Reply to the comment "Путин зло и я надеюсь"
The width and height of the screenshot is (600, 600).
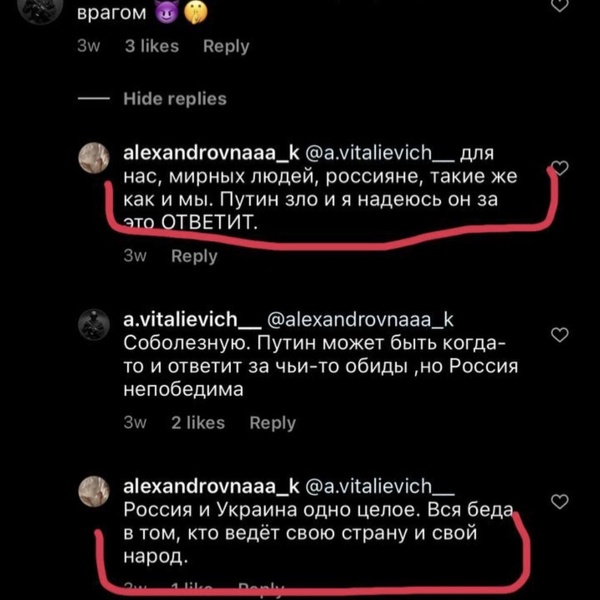(194, 256)
